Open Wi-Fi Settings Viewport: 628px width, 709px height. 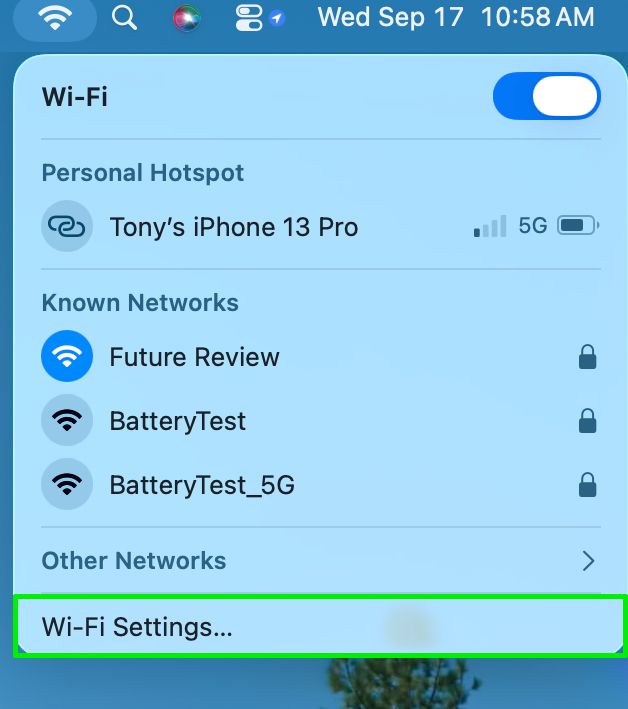click(137, 627)
